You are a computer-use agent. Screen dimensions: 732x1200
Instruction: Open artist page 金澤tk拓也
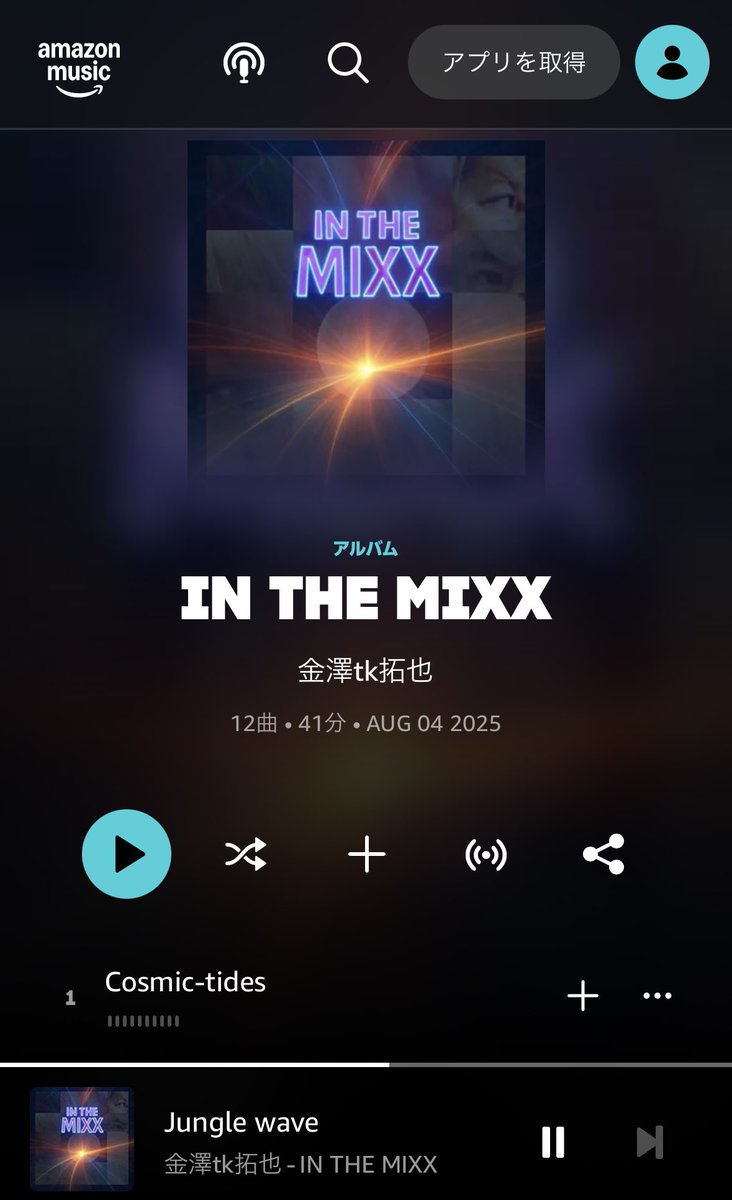365,670
